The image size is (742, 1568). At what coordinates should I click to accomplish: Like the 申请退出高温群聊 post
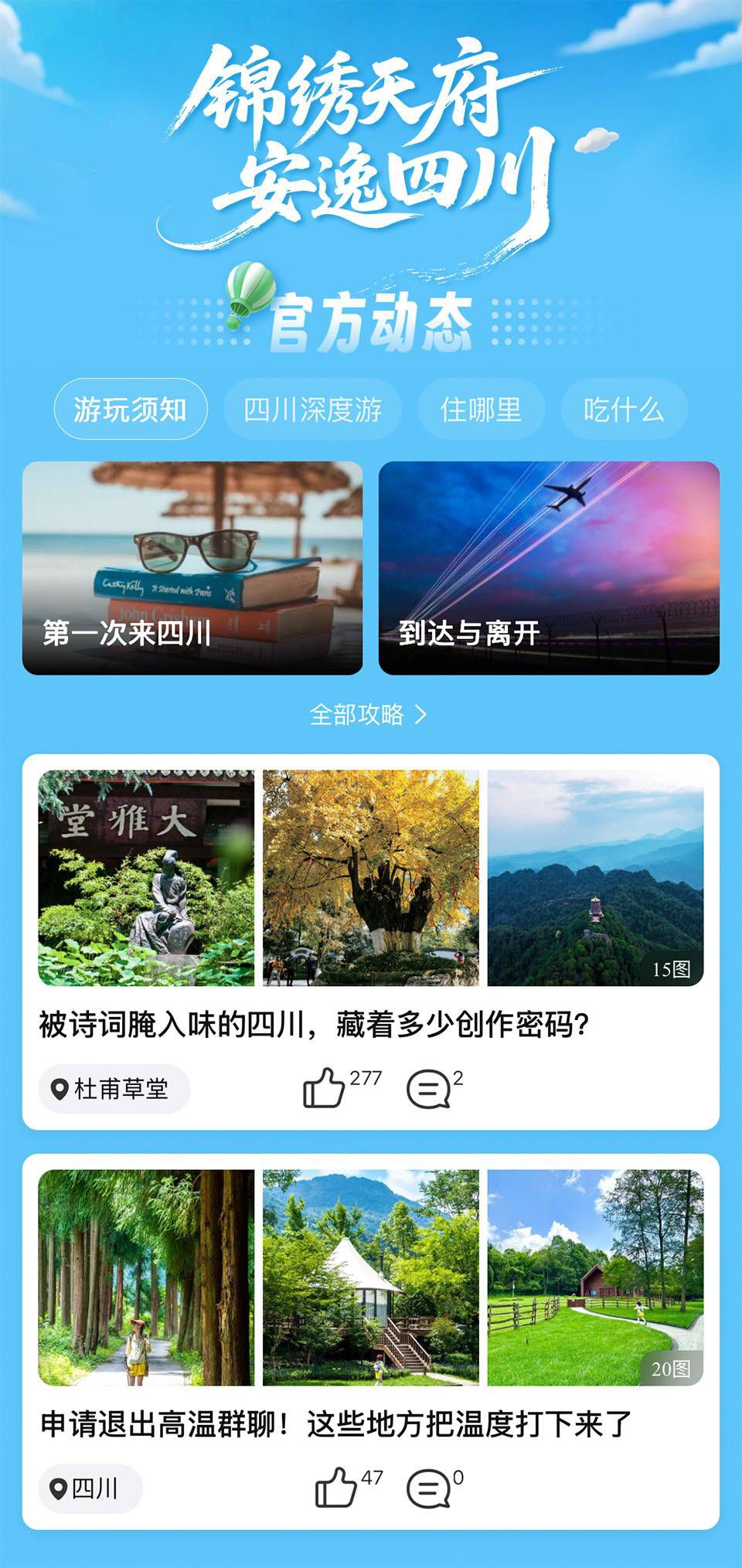pyautogui.click(x=335, y=1488)
